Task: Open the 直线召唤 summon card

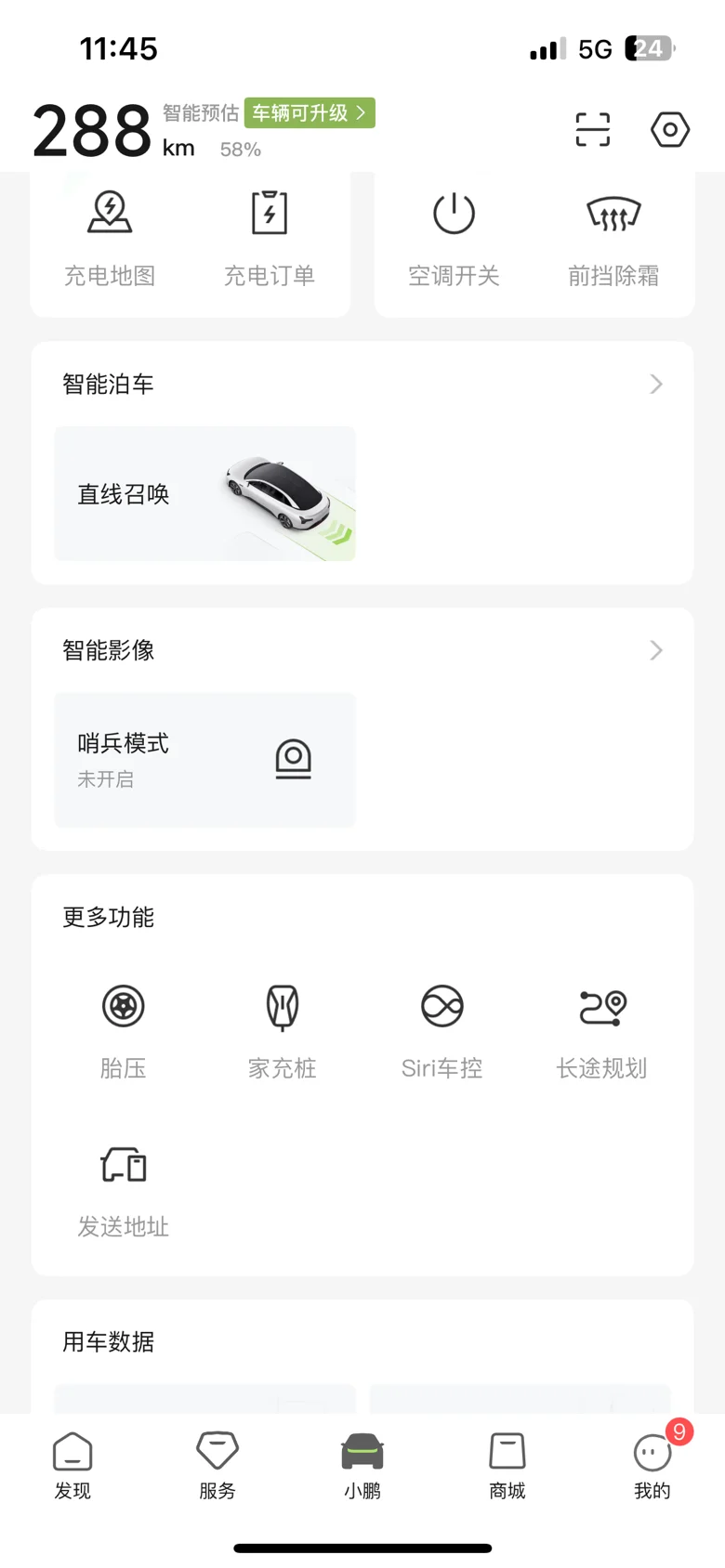Action: pos(204,494)
